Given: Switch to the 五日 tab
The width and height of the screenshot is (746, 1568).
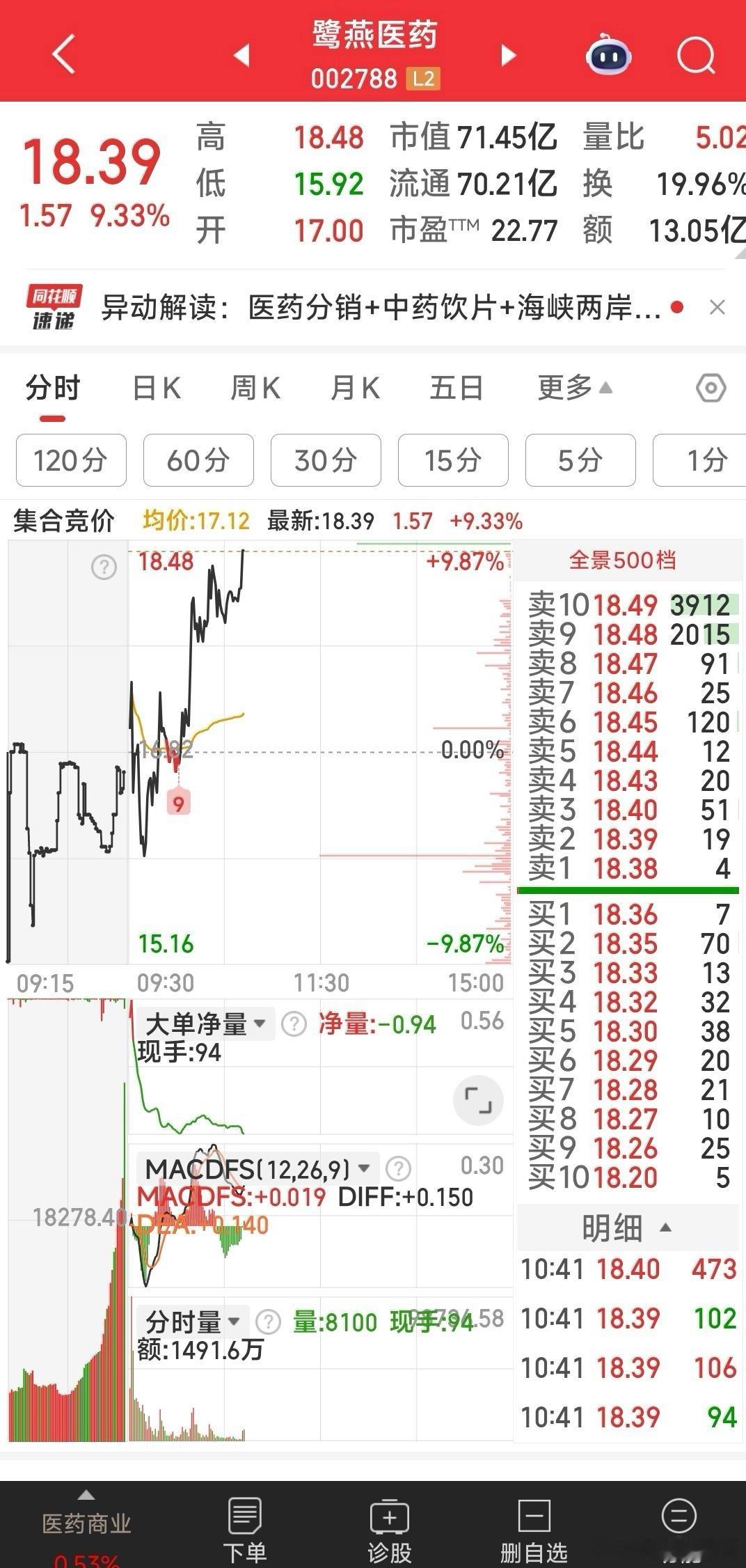Looking at the screenshot, I should coord(456,388).
